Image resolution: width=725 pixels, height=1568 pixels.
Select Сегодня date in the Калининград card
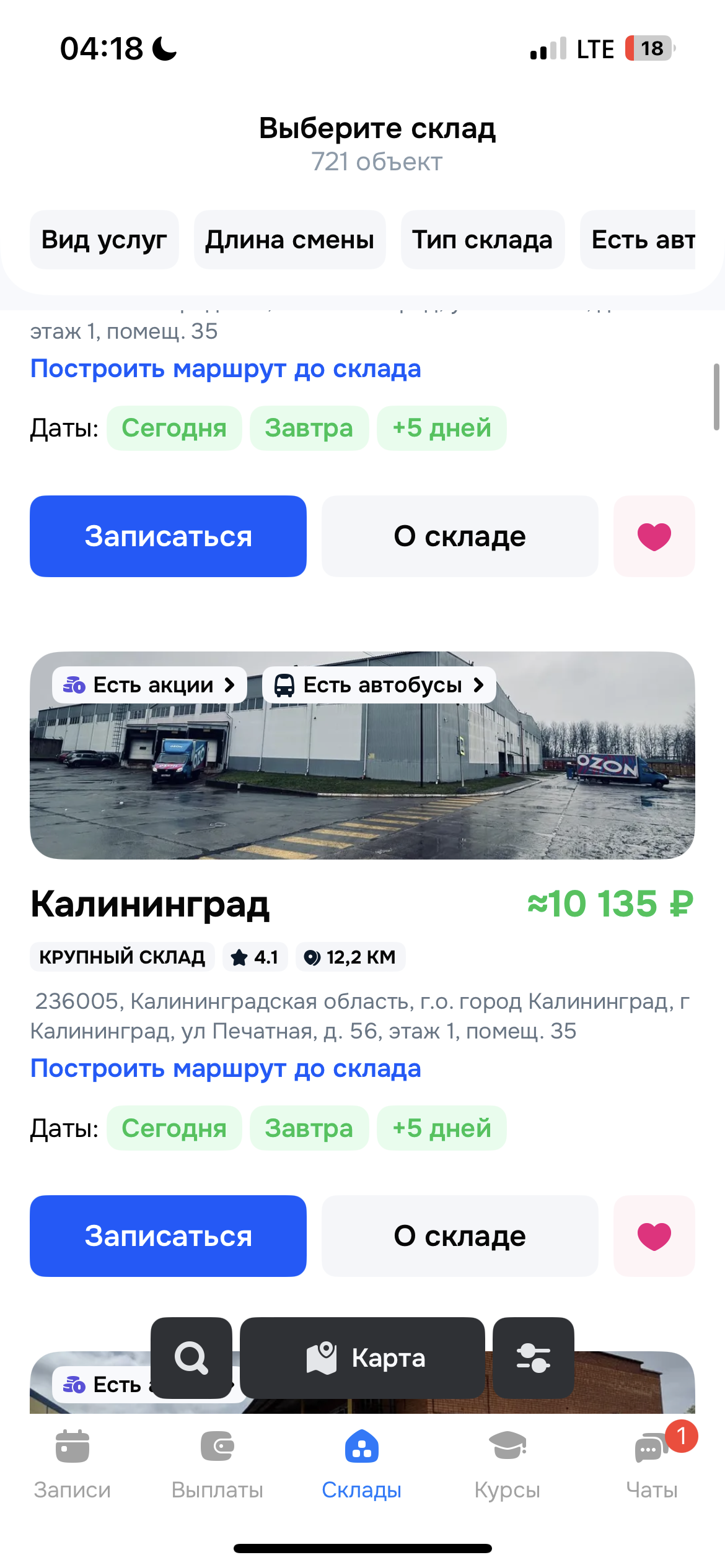click(x=174, y=1128)
